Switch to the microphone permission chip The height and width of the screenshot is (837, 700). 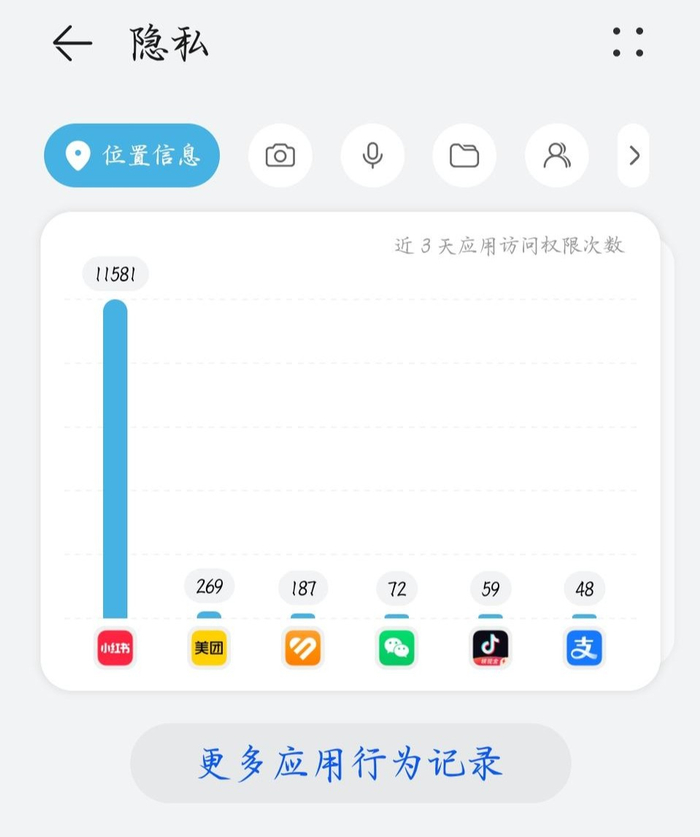tap(372, 155)
